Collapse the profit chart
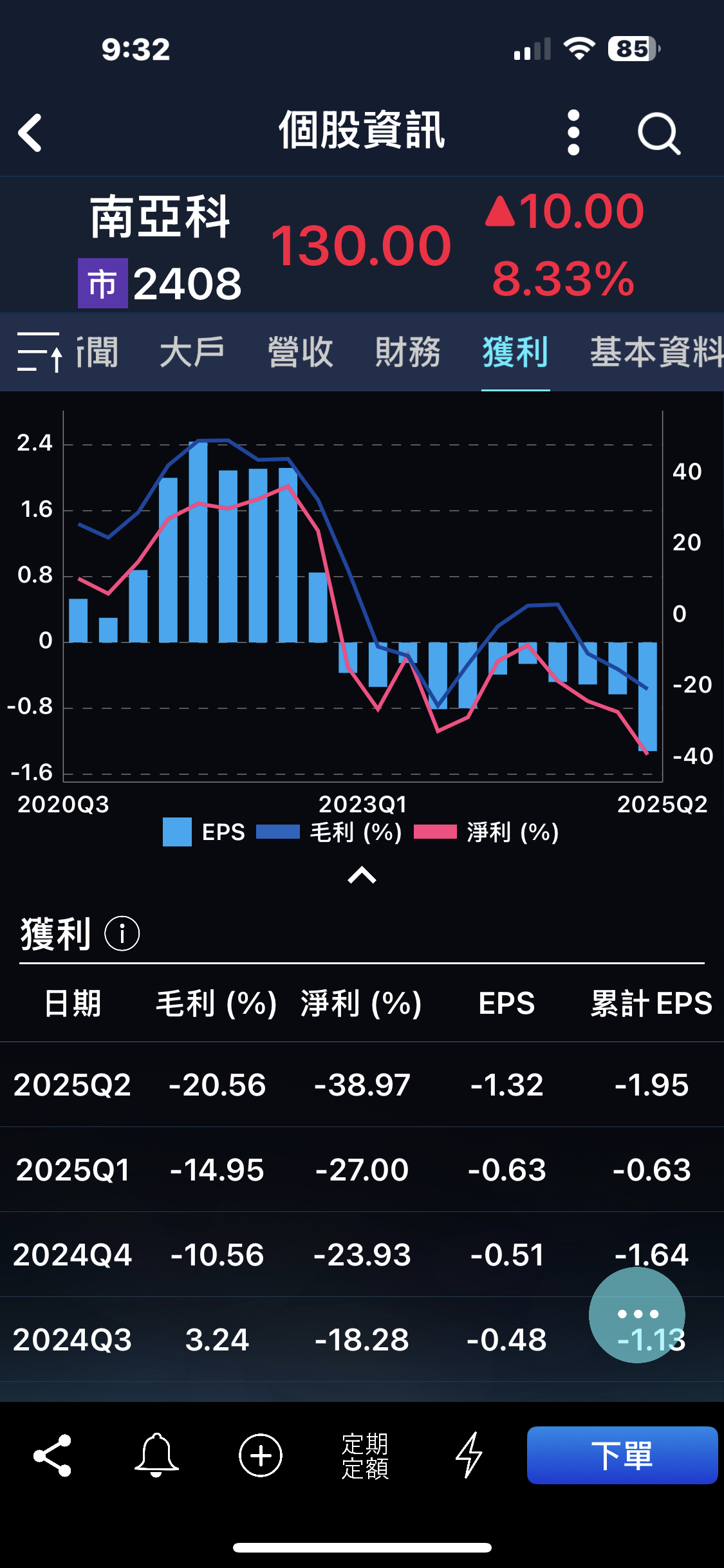This screenshot has height=1568, width=724. coord(362,875)
